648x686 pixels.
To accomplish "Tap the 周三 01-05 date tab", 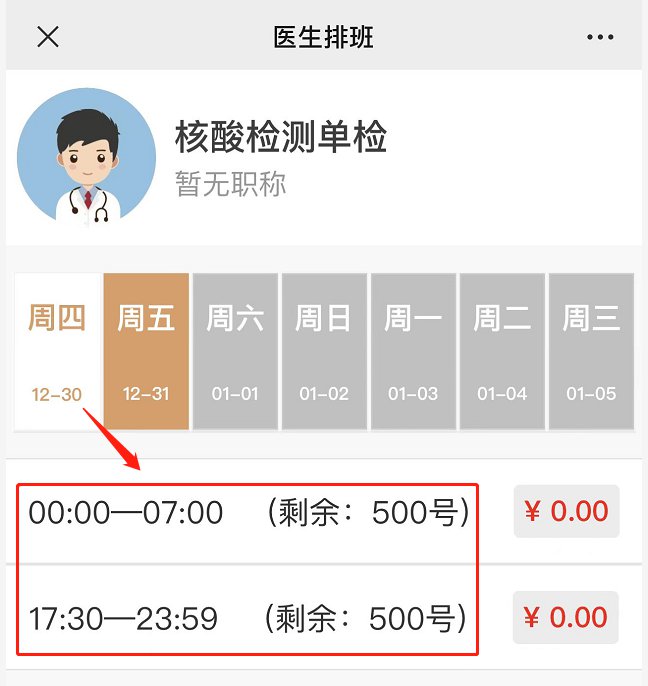I will [591, 351].
